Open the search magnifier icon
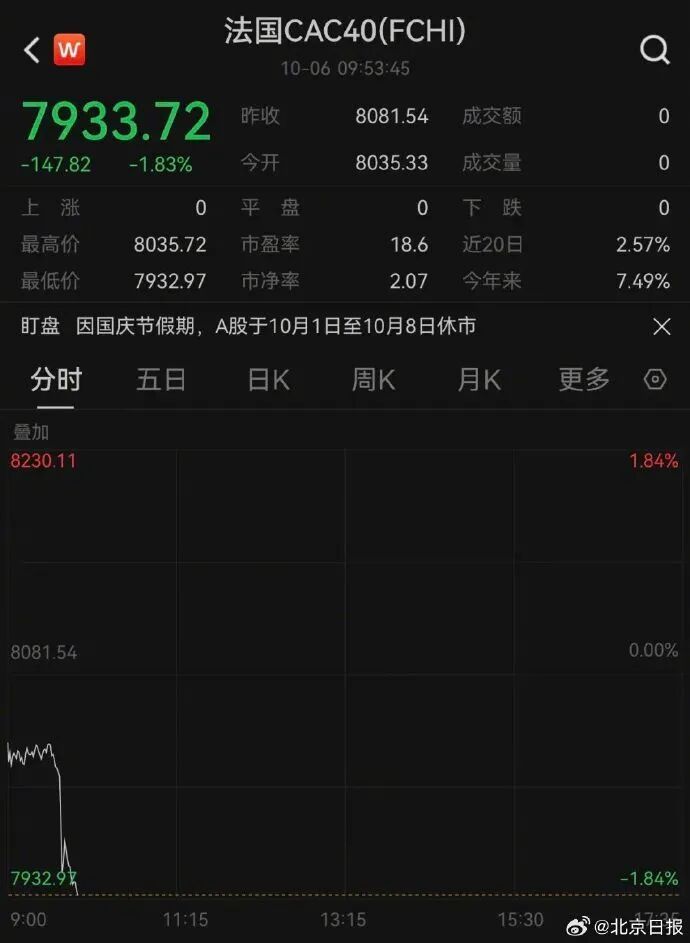This screenshot has width=690, height=943. (655, 49)
